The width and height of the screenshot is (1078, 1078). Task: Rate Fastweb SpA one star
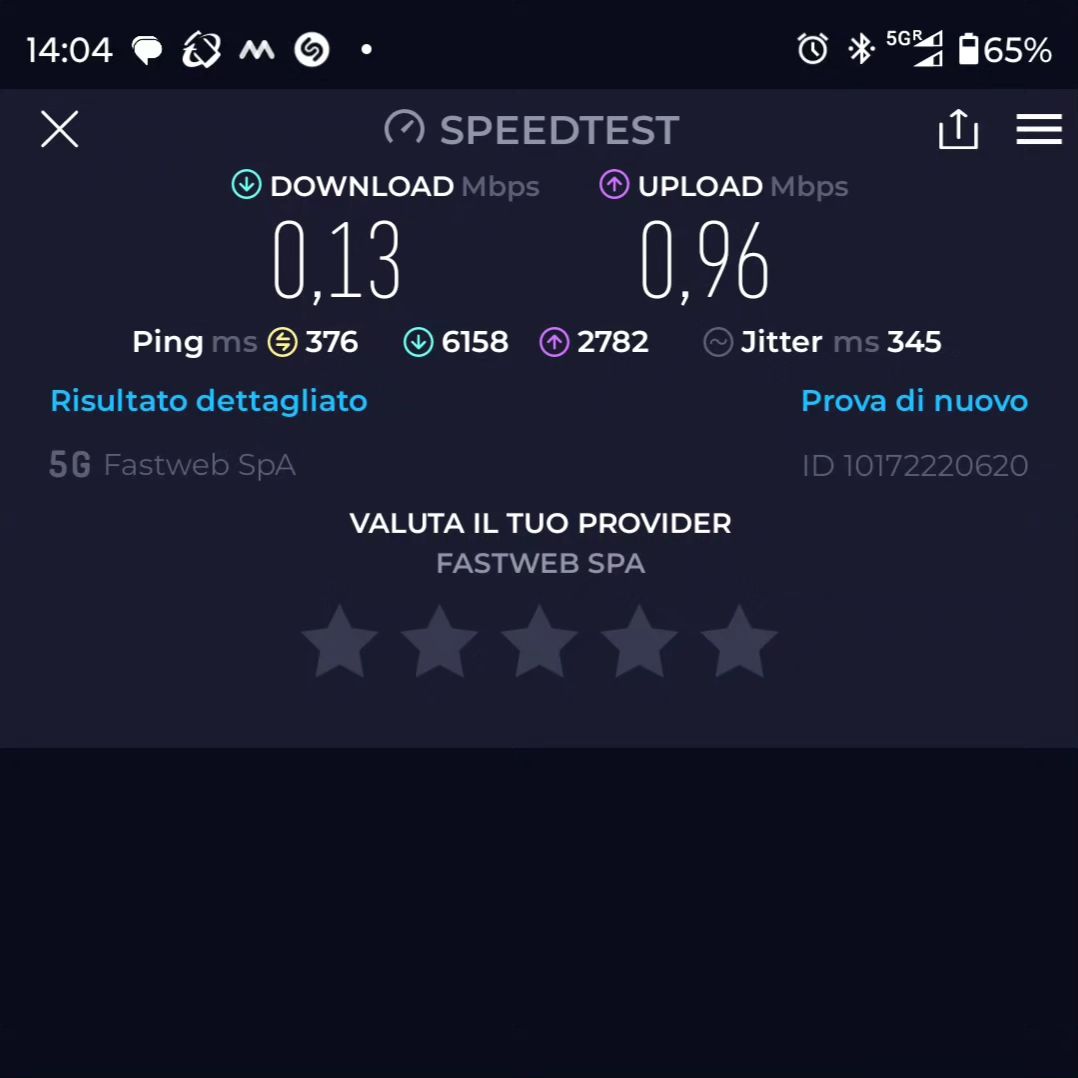tap(339, 643)
